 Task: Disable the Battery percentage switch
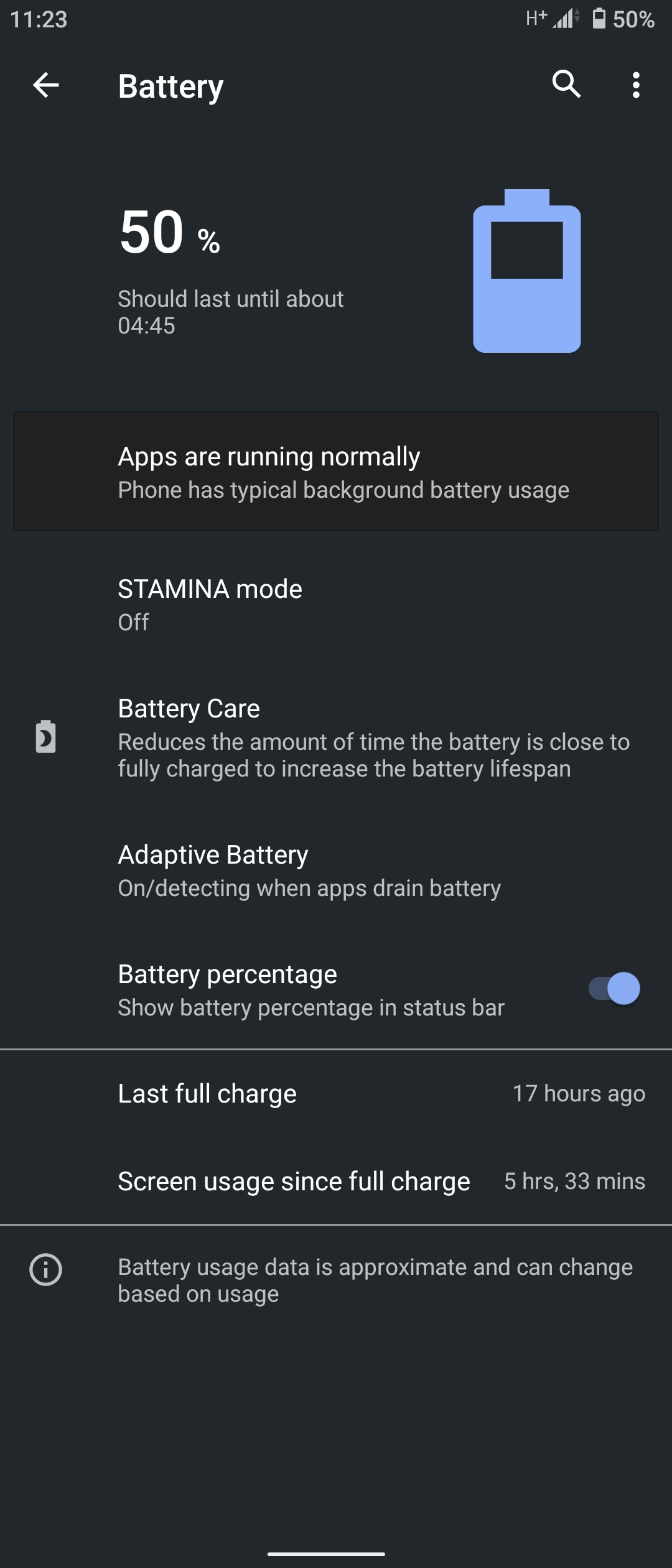614,989
